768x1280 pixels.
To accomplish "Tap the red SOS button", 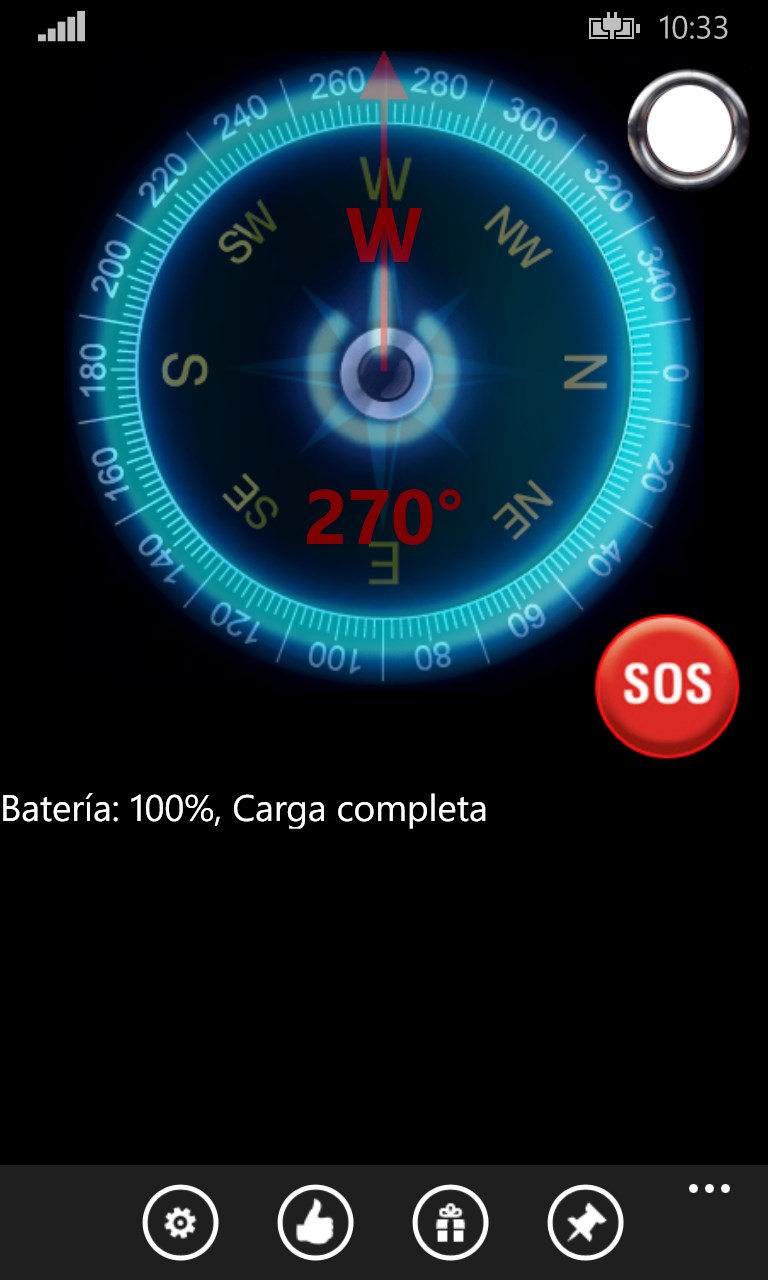I will click(667, 686).
